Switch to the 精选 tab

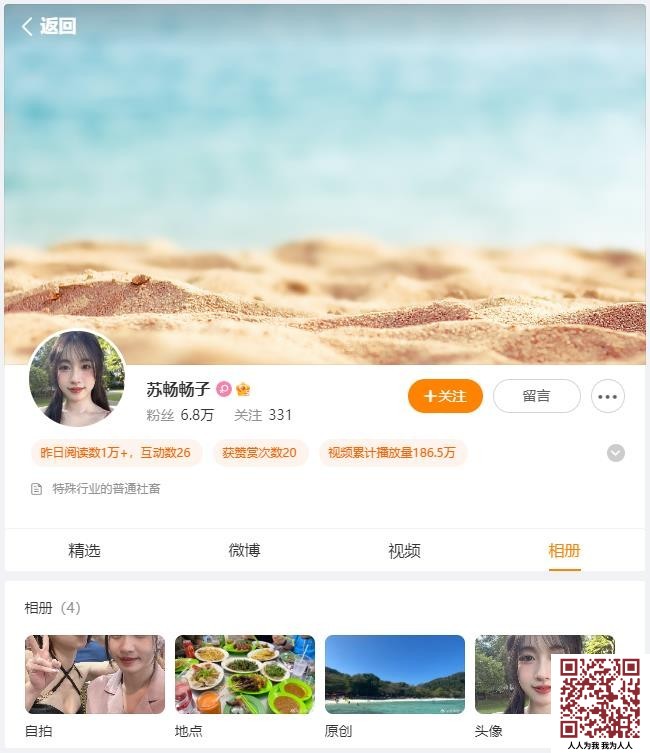coord(84,551)
